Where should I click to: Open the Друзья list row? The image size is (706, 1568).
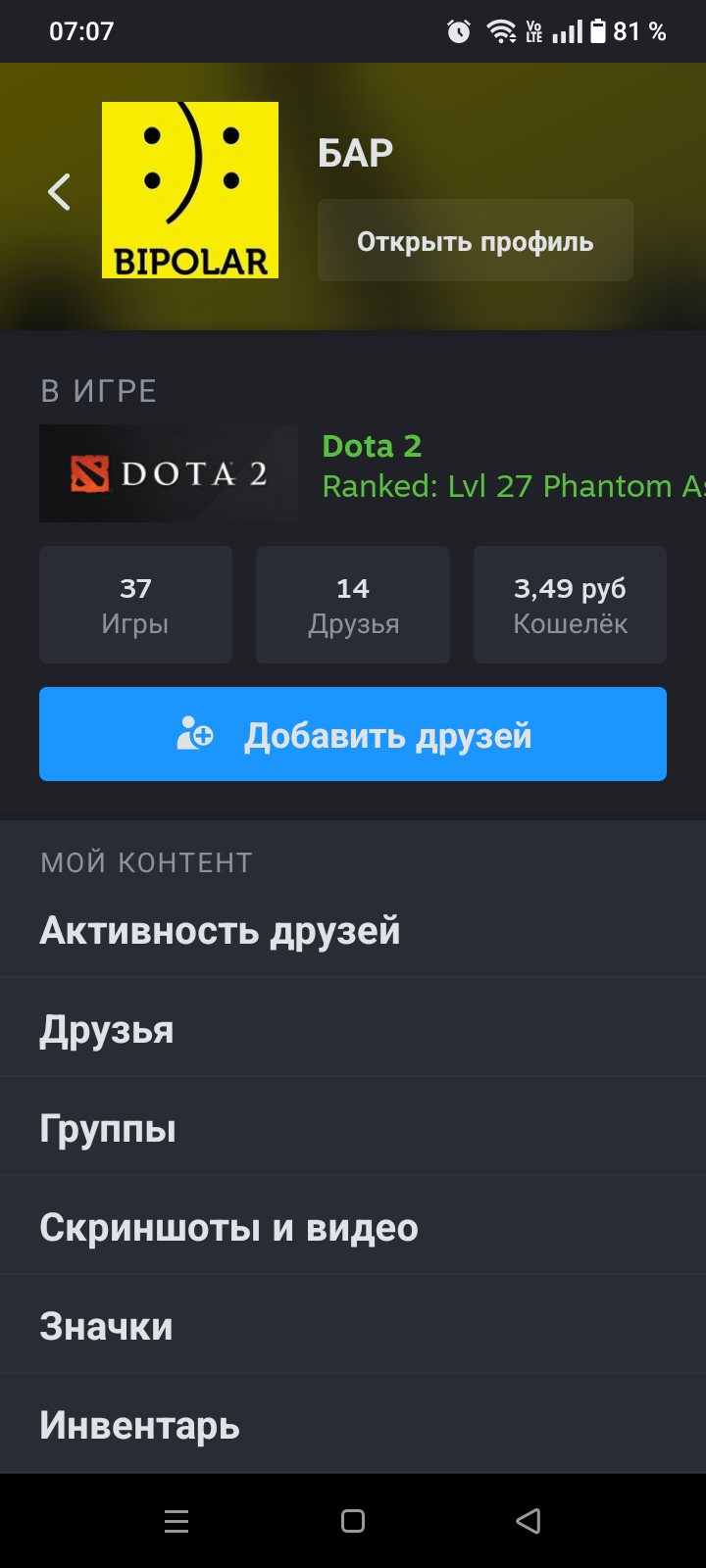point(353,1029)
